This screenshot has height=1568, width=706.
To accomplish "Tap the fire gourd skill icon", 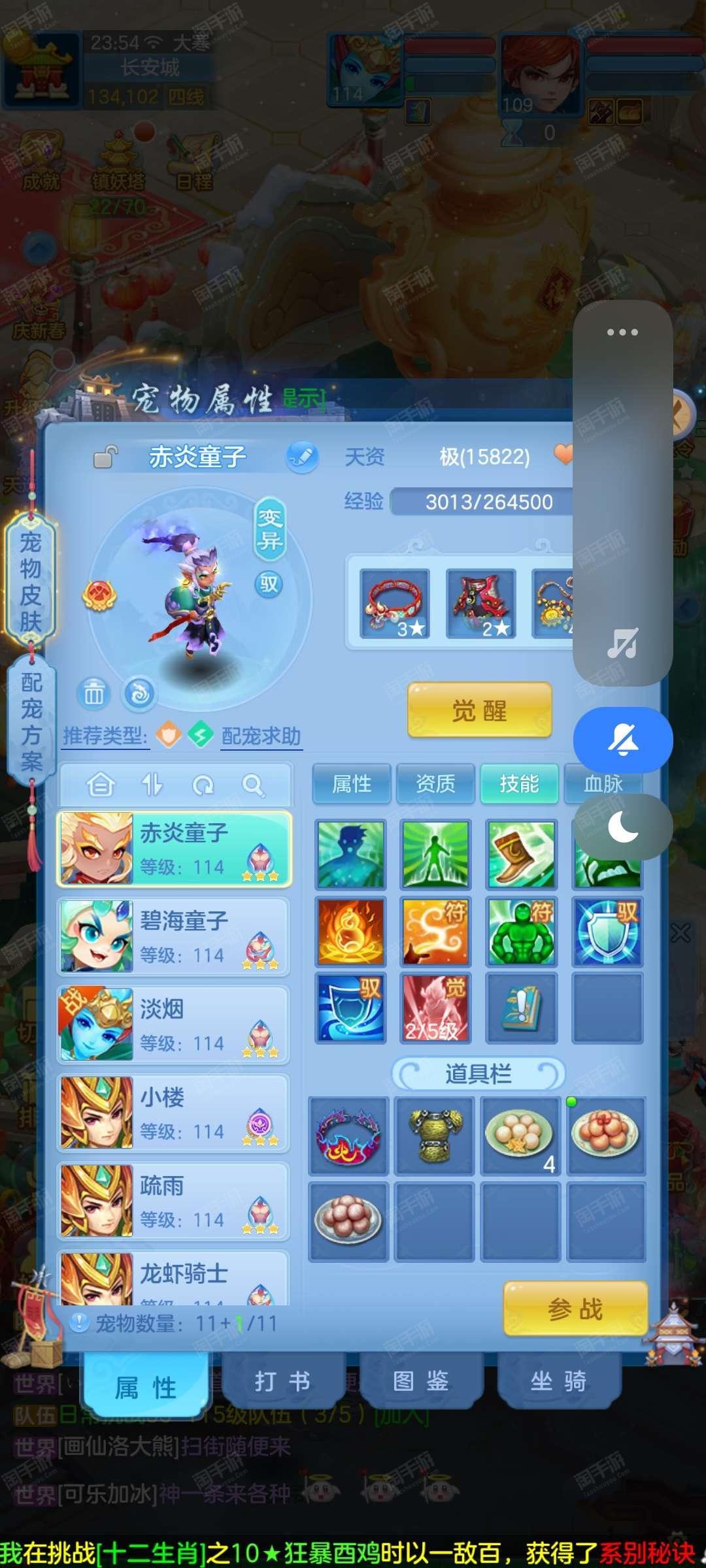I will 350,931.
